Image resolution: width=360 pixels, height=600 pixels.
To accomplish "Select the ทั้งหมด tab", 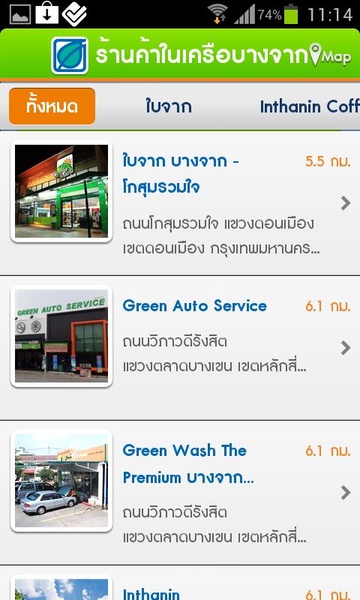I will tap(52, 106).
